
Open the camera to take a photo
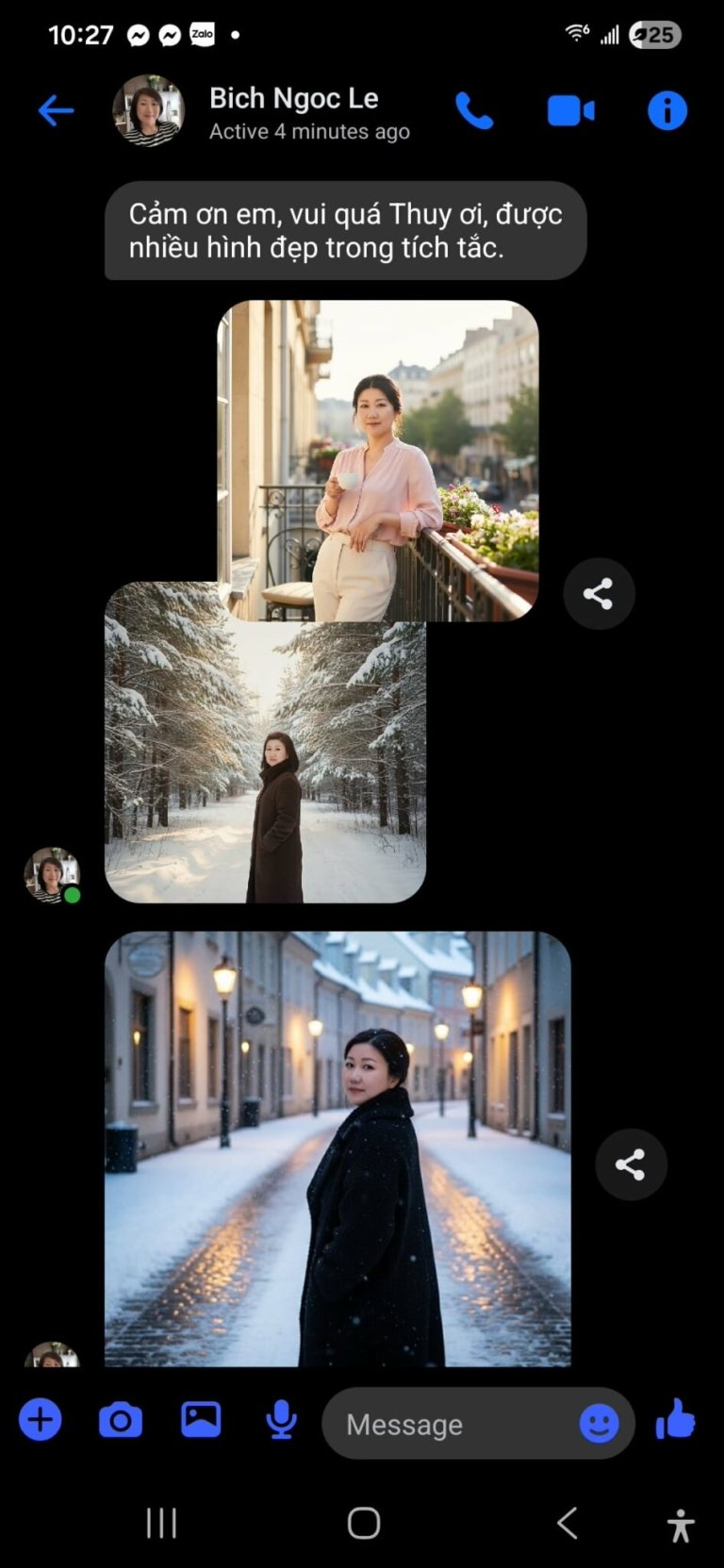[x=121, y=1420]
